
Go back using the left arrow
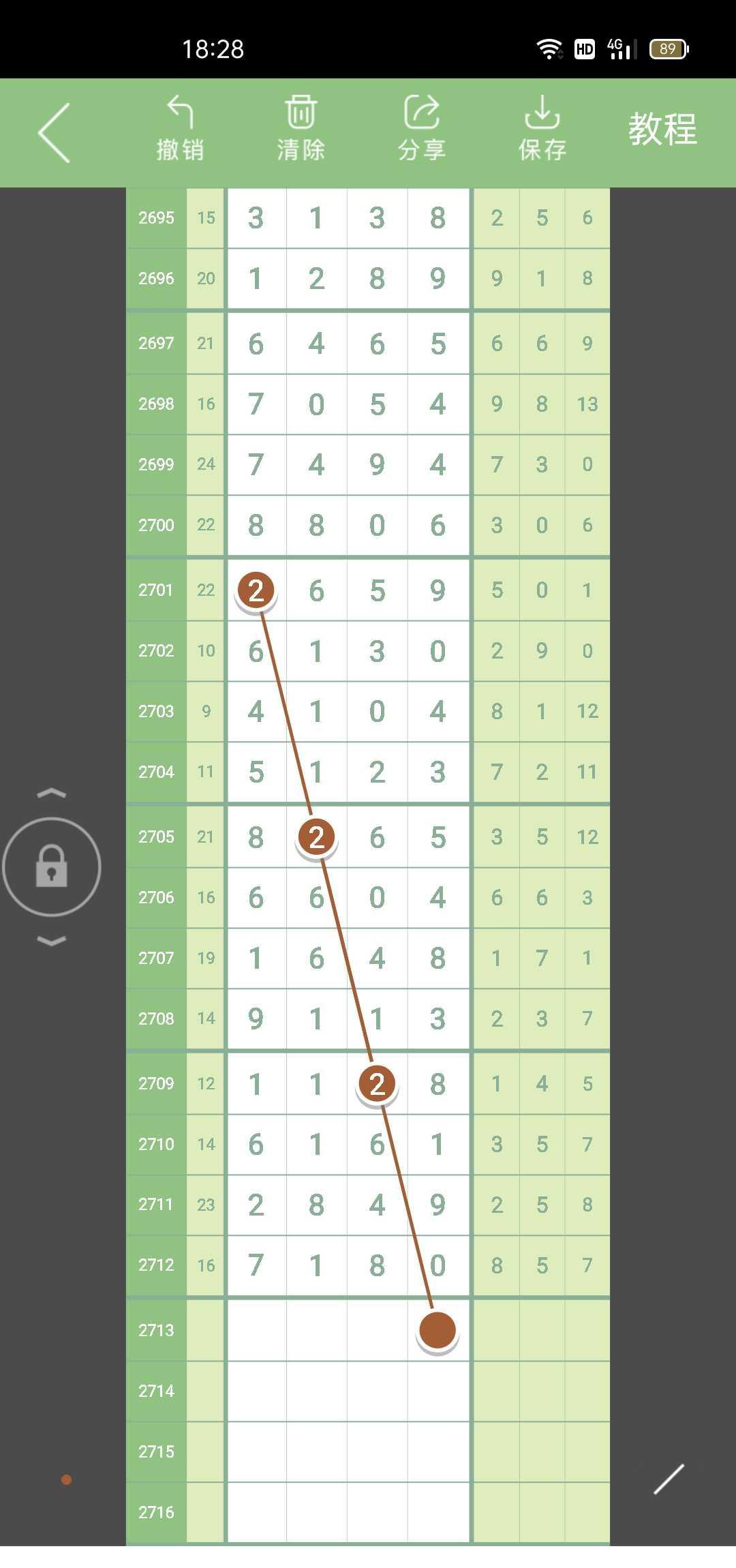[54, 132]
